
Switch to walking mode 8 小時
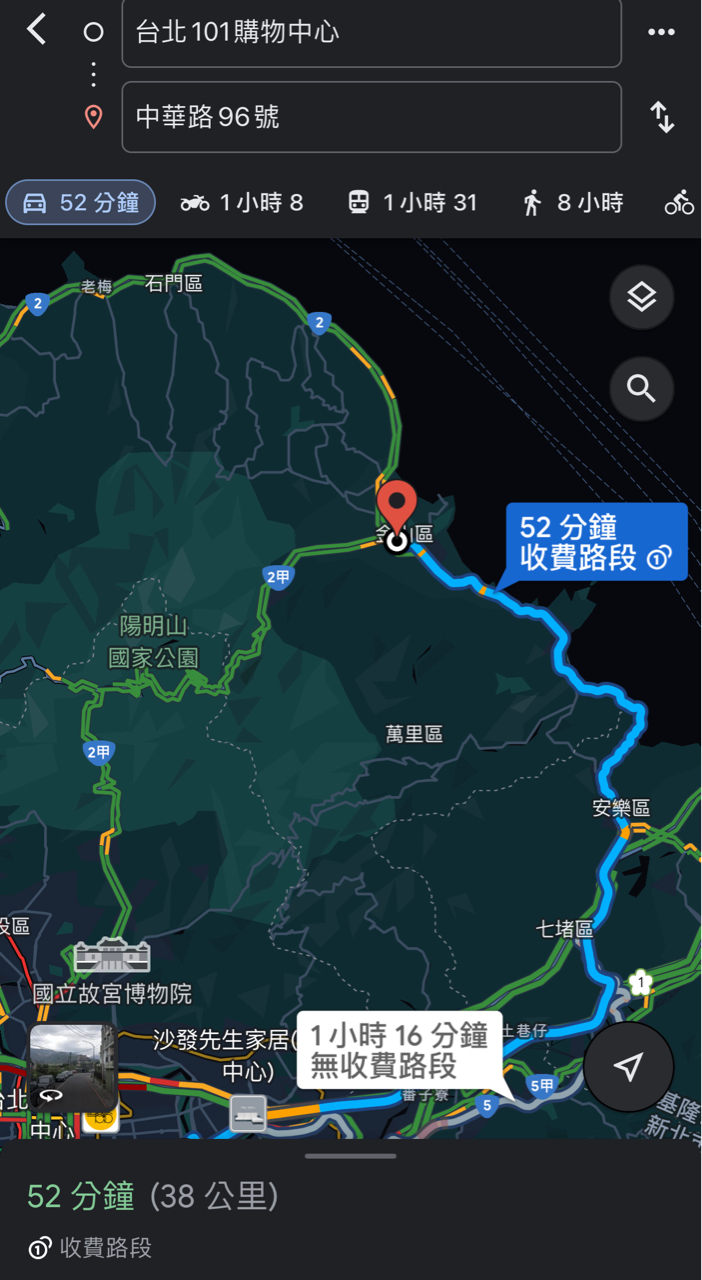(573, 203)
